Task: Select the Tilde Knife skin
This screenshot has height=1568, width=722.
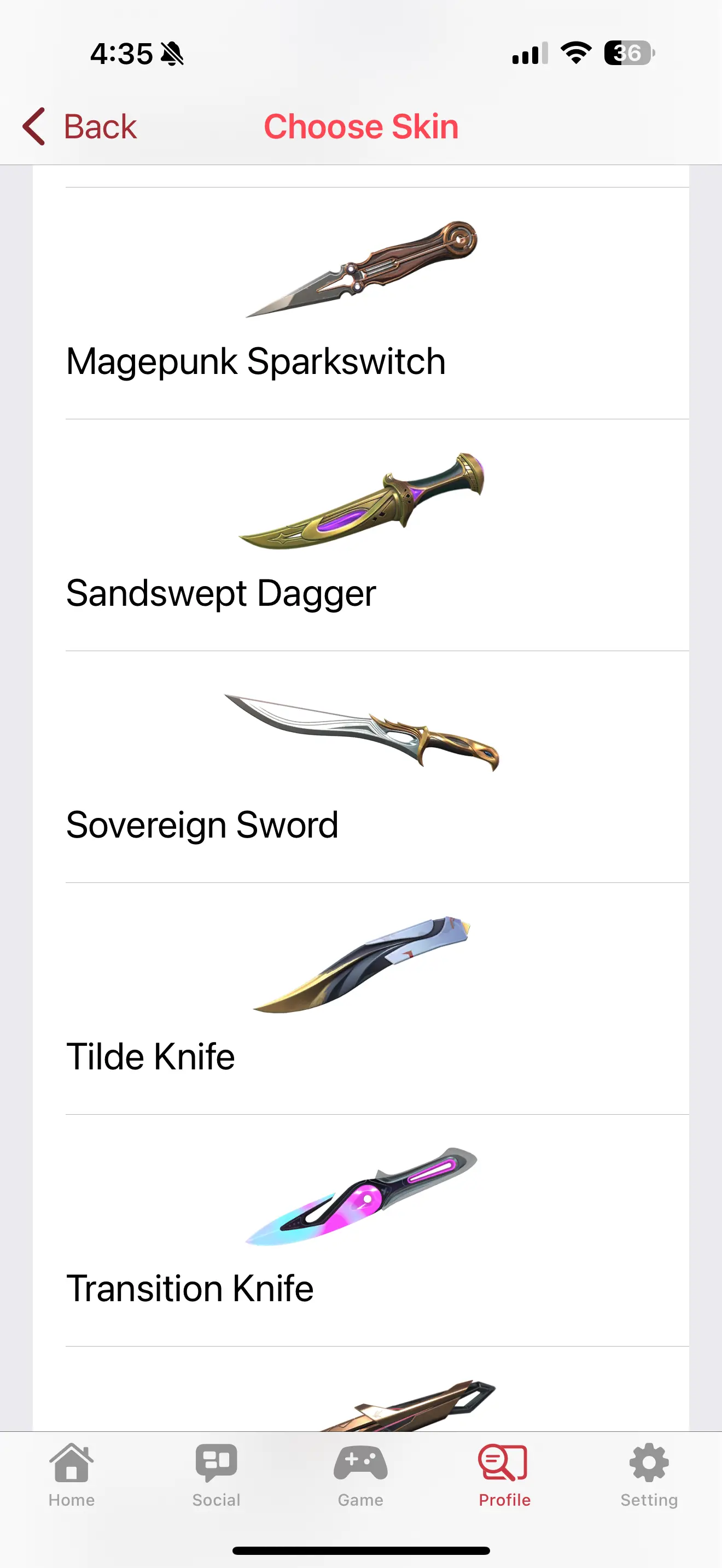Action: coord(361,998)
